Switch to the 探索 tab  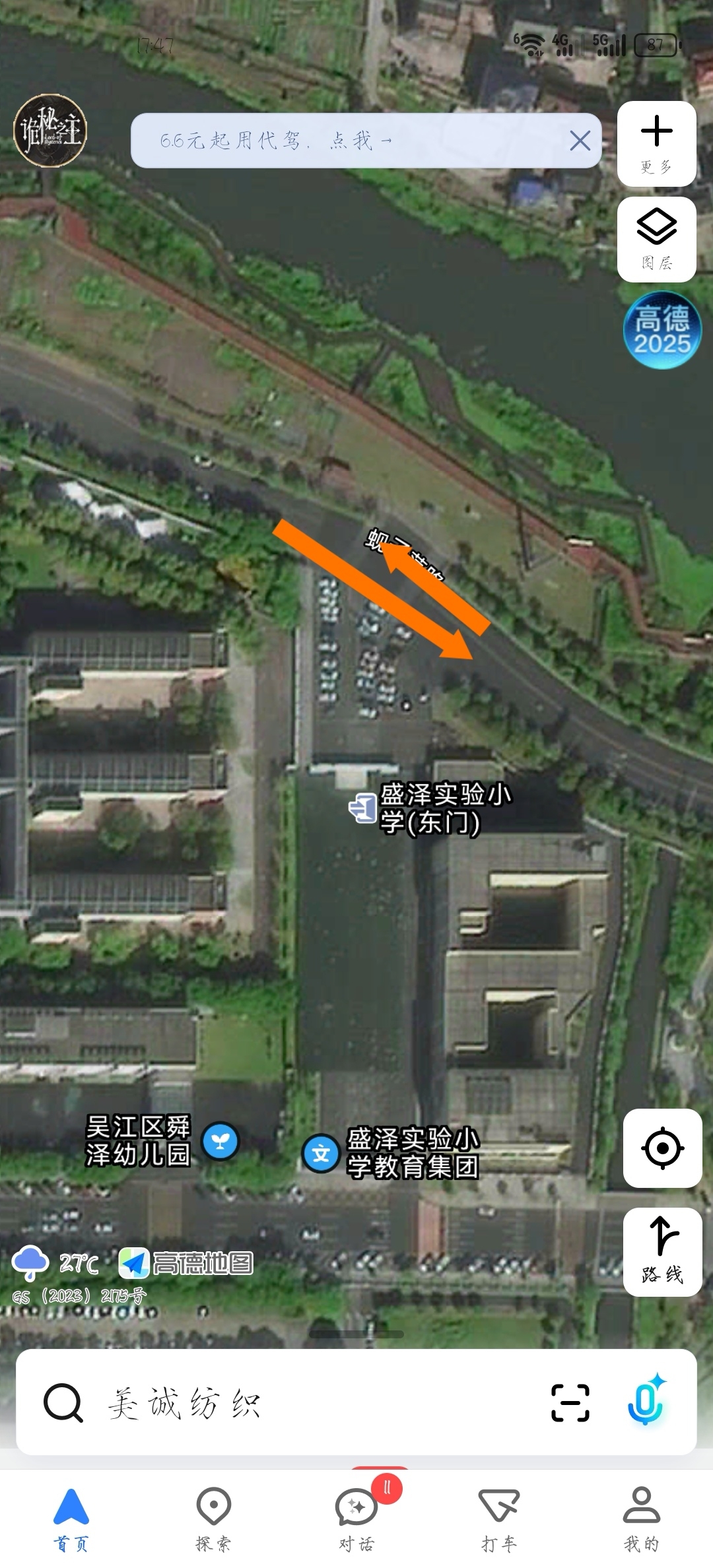click(x=213, y=1518)
